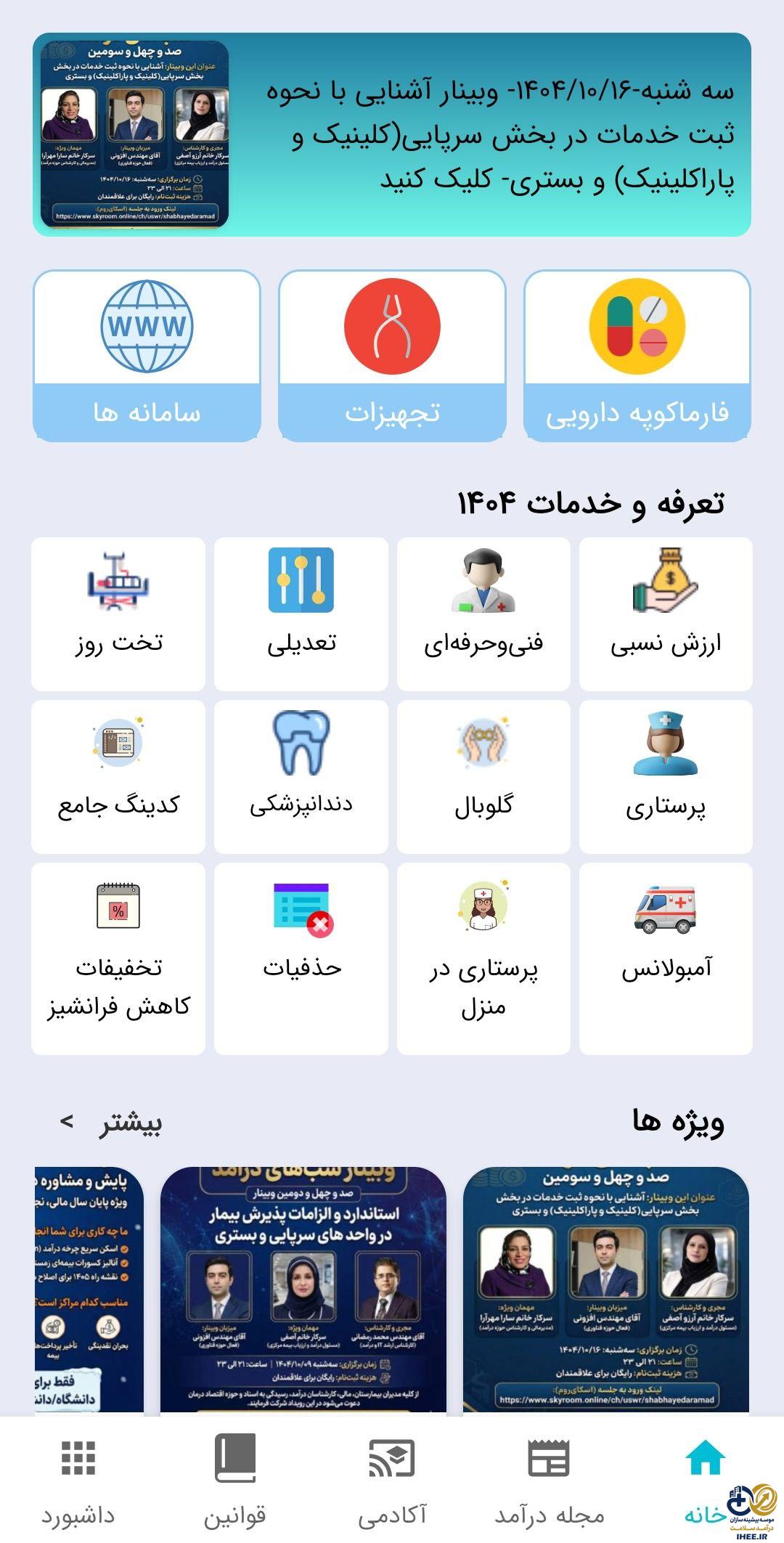Open the آمبولانس tile
The width and height of the screenshot is (784, 1543).
pyautogui.click(x=665, y=958)
